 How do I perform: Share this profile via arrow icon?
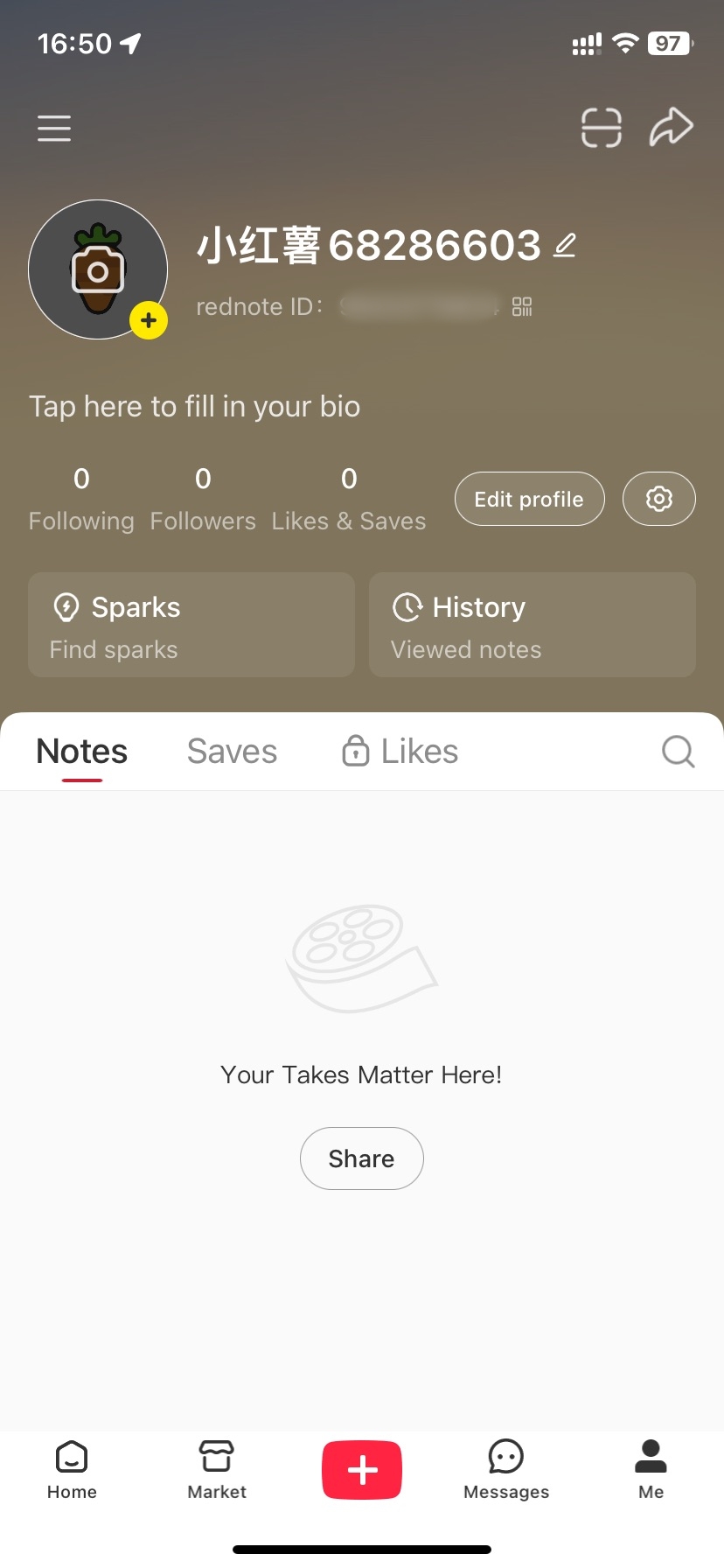click(672, 127)
